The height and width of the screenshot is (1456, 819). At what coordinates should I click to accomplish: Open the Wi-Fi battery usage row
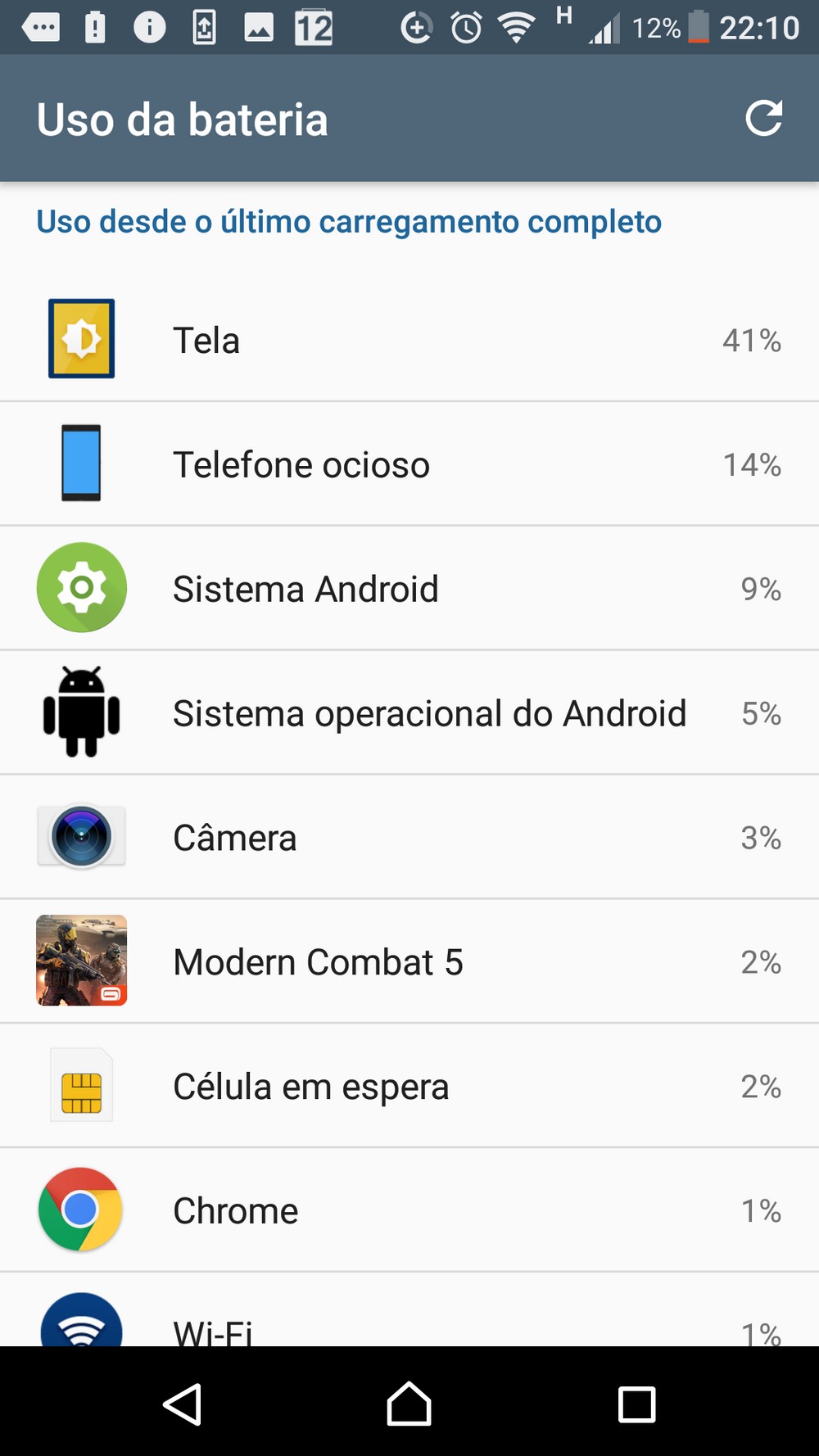pyautogui.click(x=409, y=1310)
